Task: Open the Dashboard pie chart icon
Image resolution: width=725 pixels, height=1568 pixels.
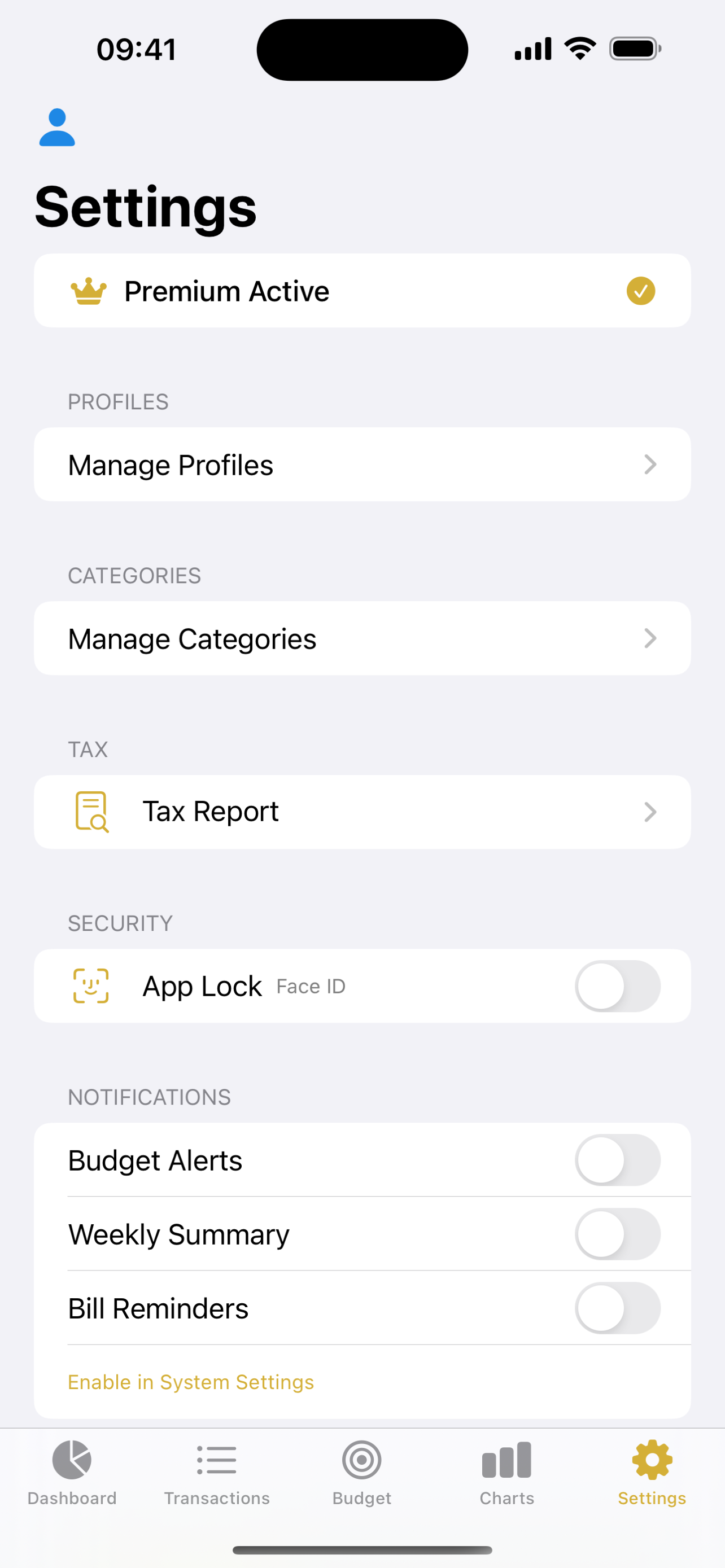Action: click(72, 1460)
